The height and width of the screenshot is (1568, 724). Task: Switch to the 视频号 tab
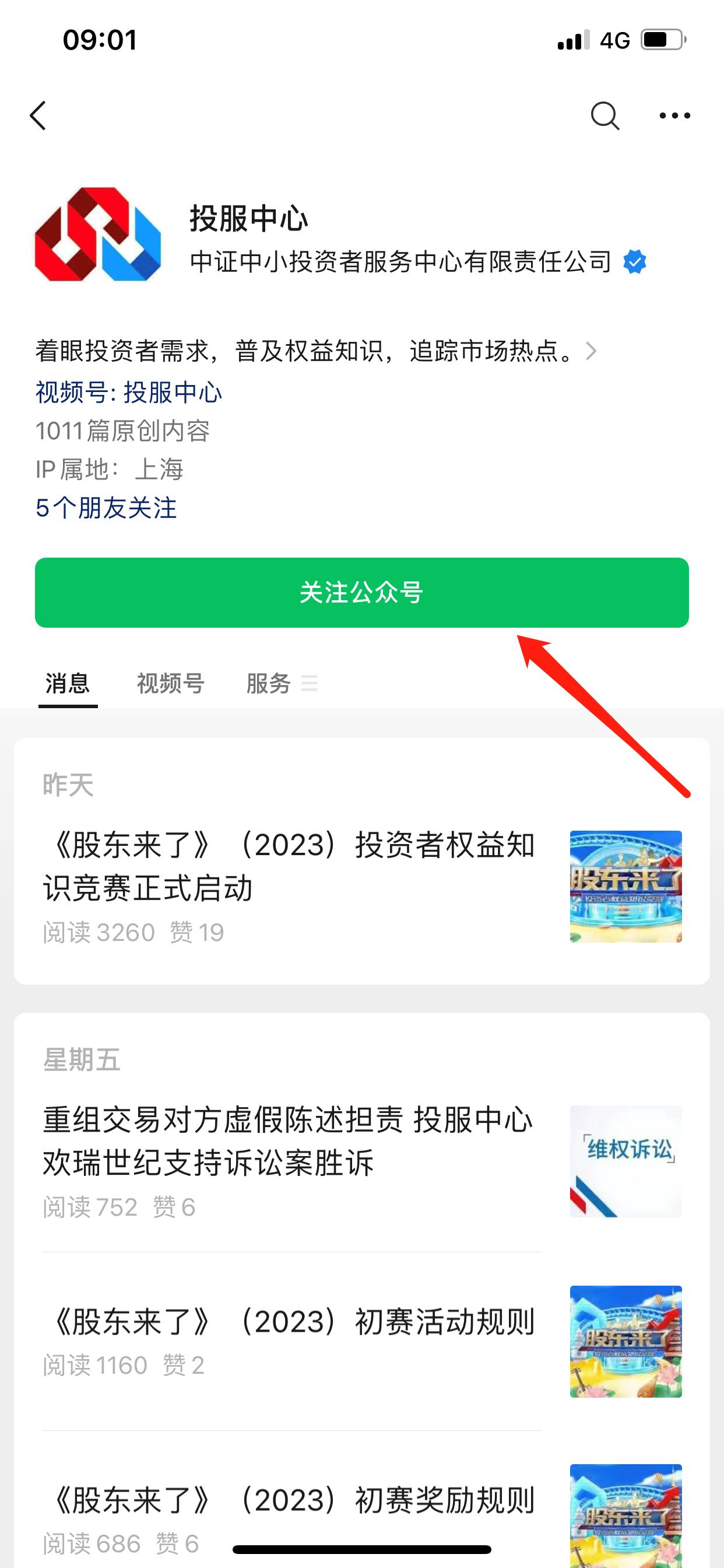(170, 684)
